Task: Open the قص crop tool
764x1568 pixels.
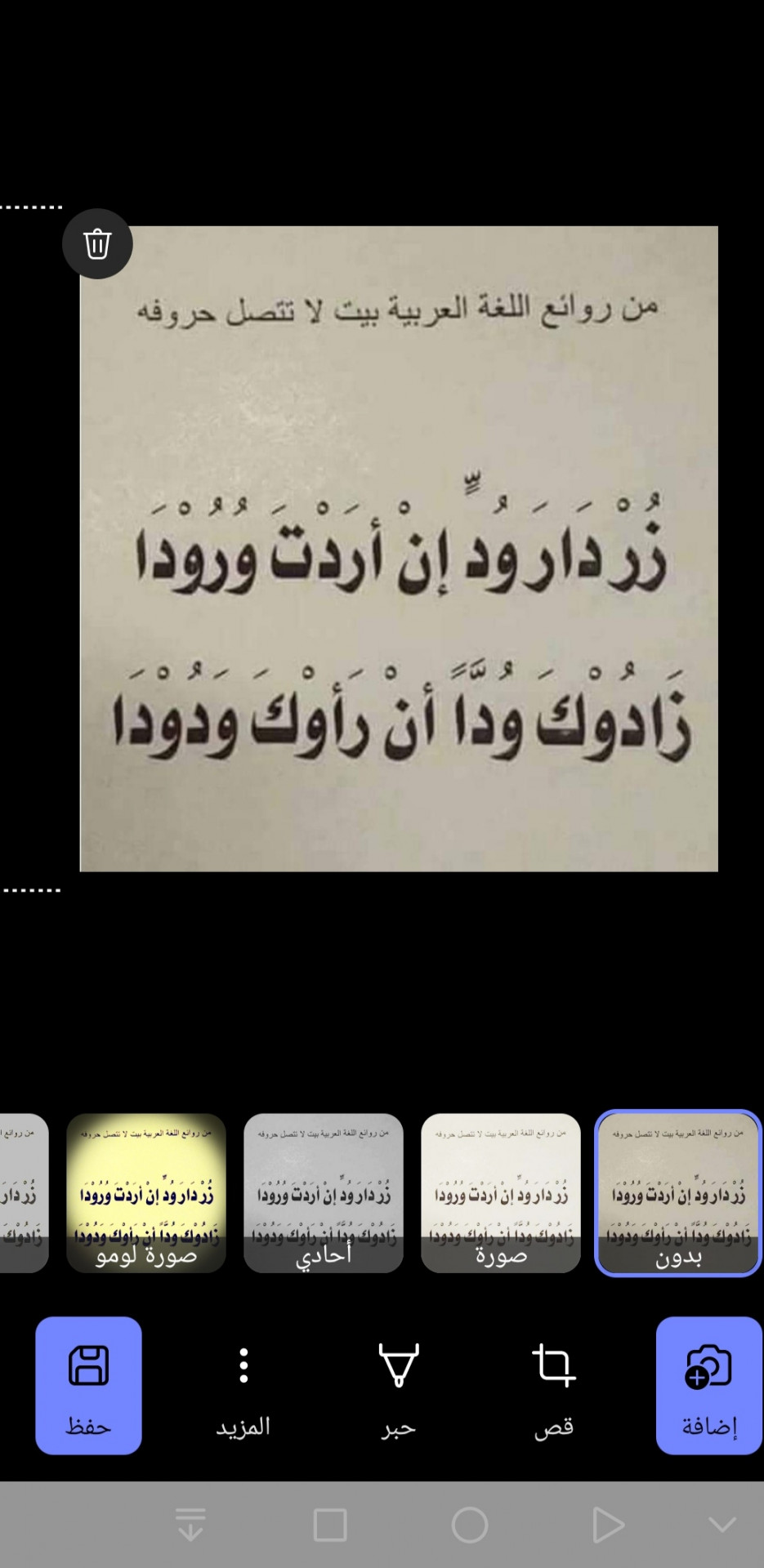Action: [x=554, y=1385]
